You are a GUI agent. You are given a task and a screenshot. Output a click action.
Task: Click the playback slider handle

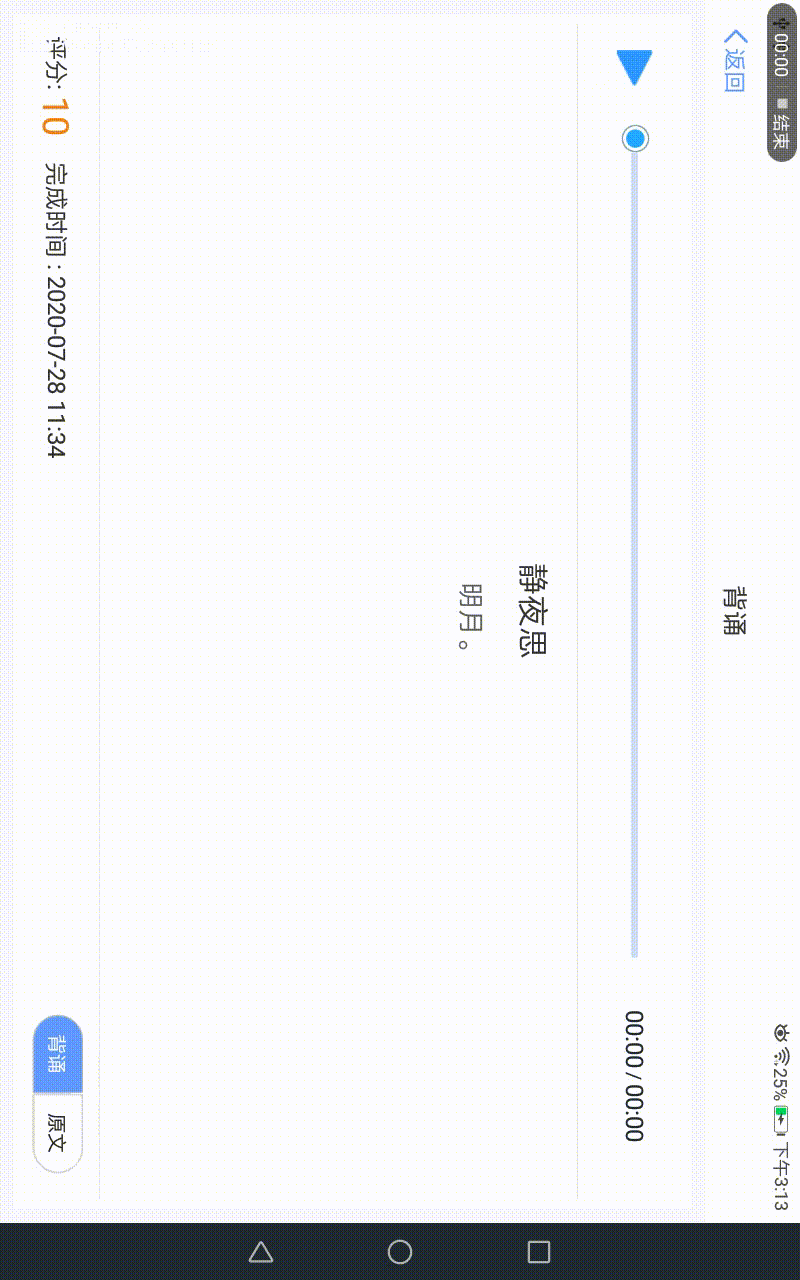[x=634, y=138]
